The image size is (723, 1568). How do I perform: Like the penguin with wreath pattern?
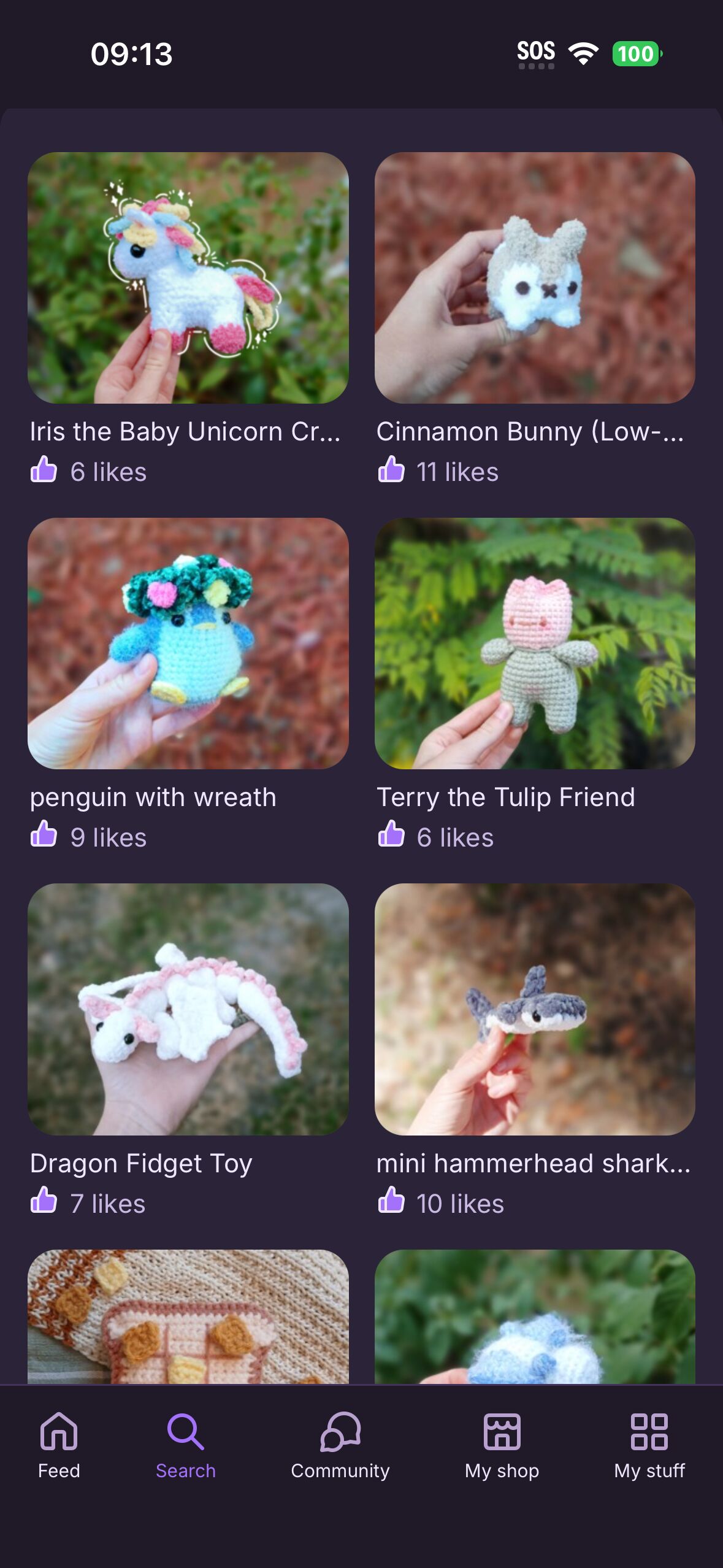tap(44, 835)
